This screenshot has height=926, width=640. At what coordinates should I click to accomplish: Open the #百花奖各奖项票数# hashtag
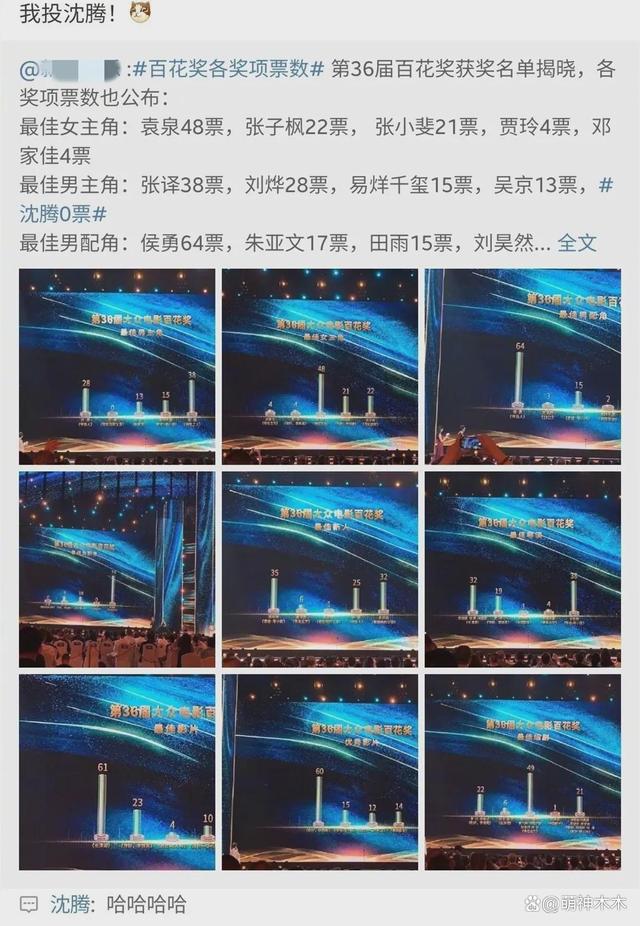[x=226, y=69]
